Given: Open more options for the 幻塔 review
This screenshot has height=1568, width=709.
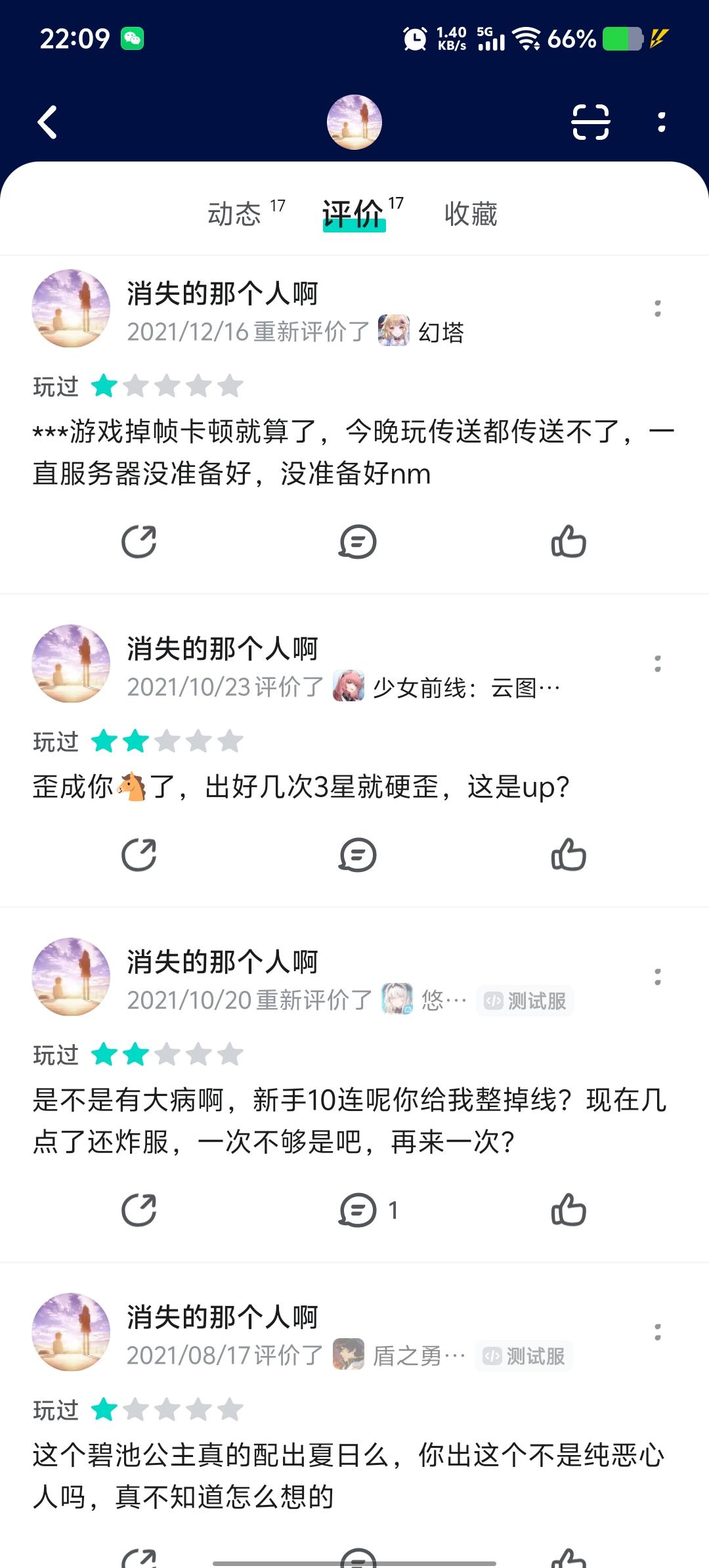Looking at the screenshot, I should click(x=657, y=309).
